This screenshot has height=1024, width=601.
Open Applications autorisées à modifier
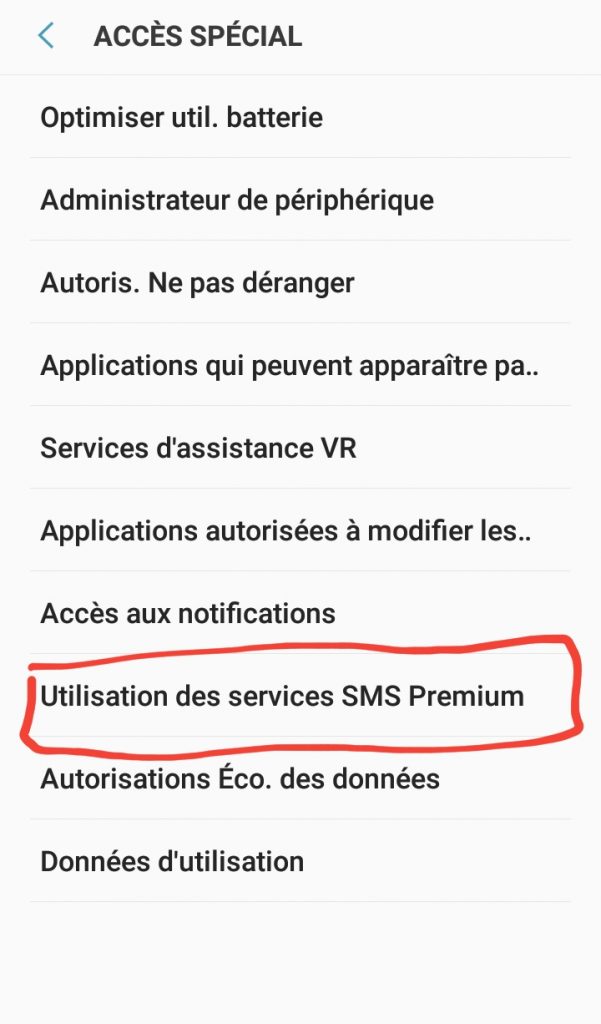click(286, 531)
